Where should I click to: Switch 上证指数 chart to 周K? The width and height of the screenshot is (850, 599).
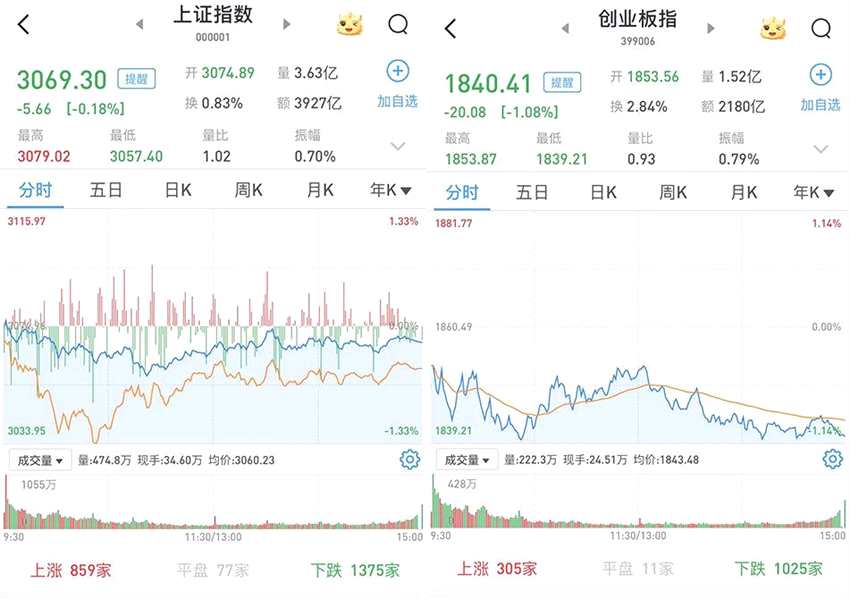[249, 190]
